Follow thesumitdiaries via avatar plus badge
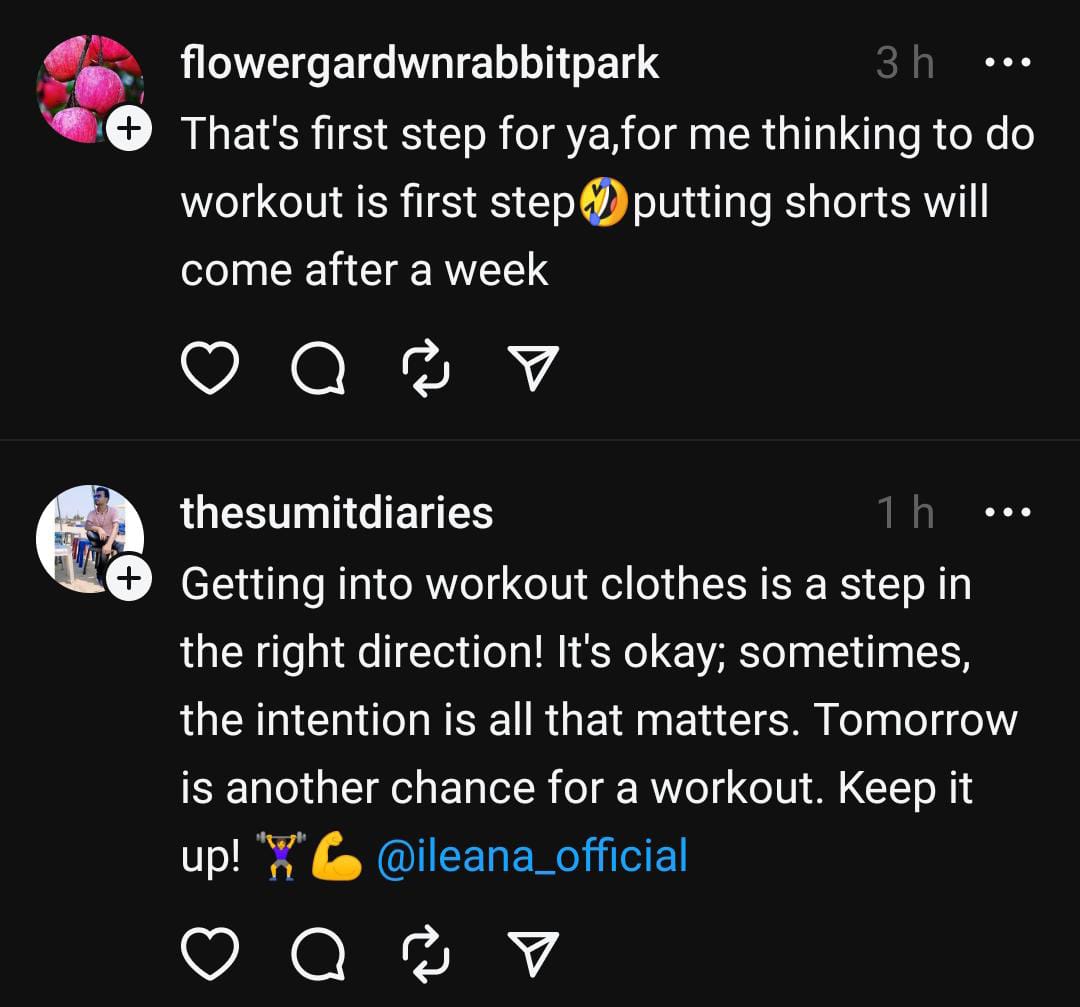Image resolution: width=1080 pixels, height=1007 pixels. (129, 578)
